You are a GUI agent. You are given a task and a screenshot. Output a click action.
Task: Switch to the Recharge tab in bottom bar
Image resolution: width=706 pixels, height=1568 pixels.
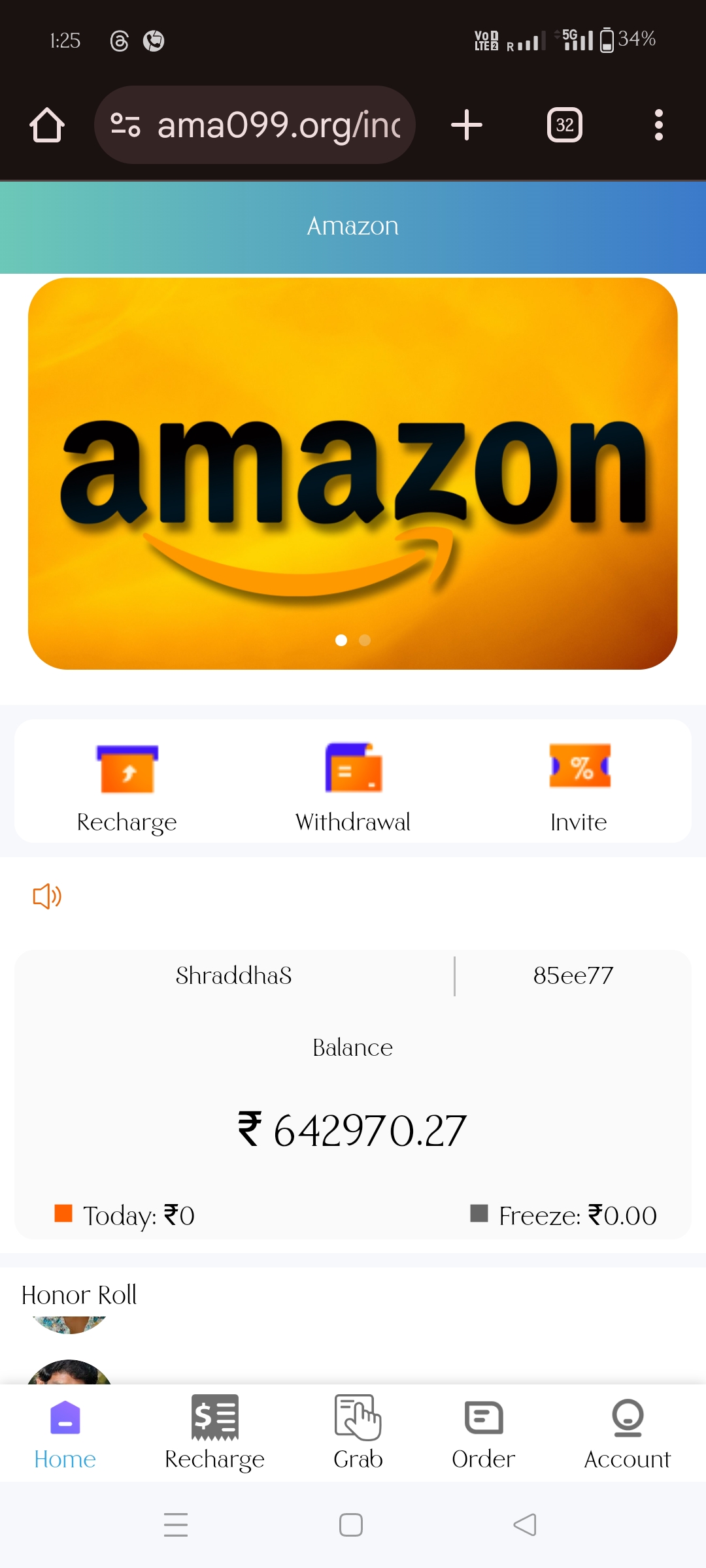[x=214, y=1434]
